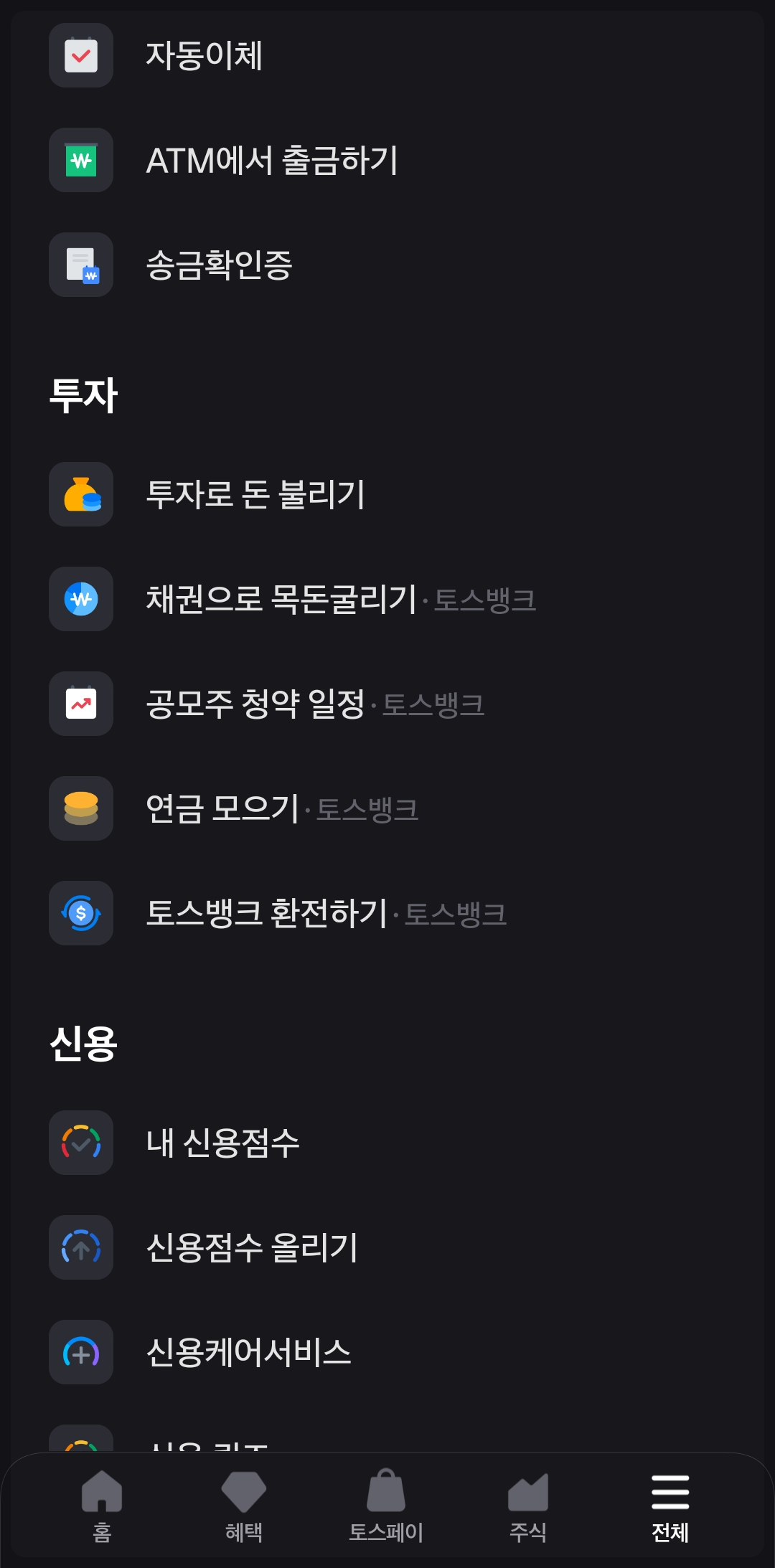Switch to the 홈 tab

click(x=102, y=1506)
